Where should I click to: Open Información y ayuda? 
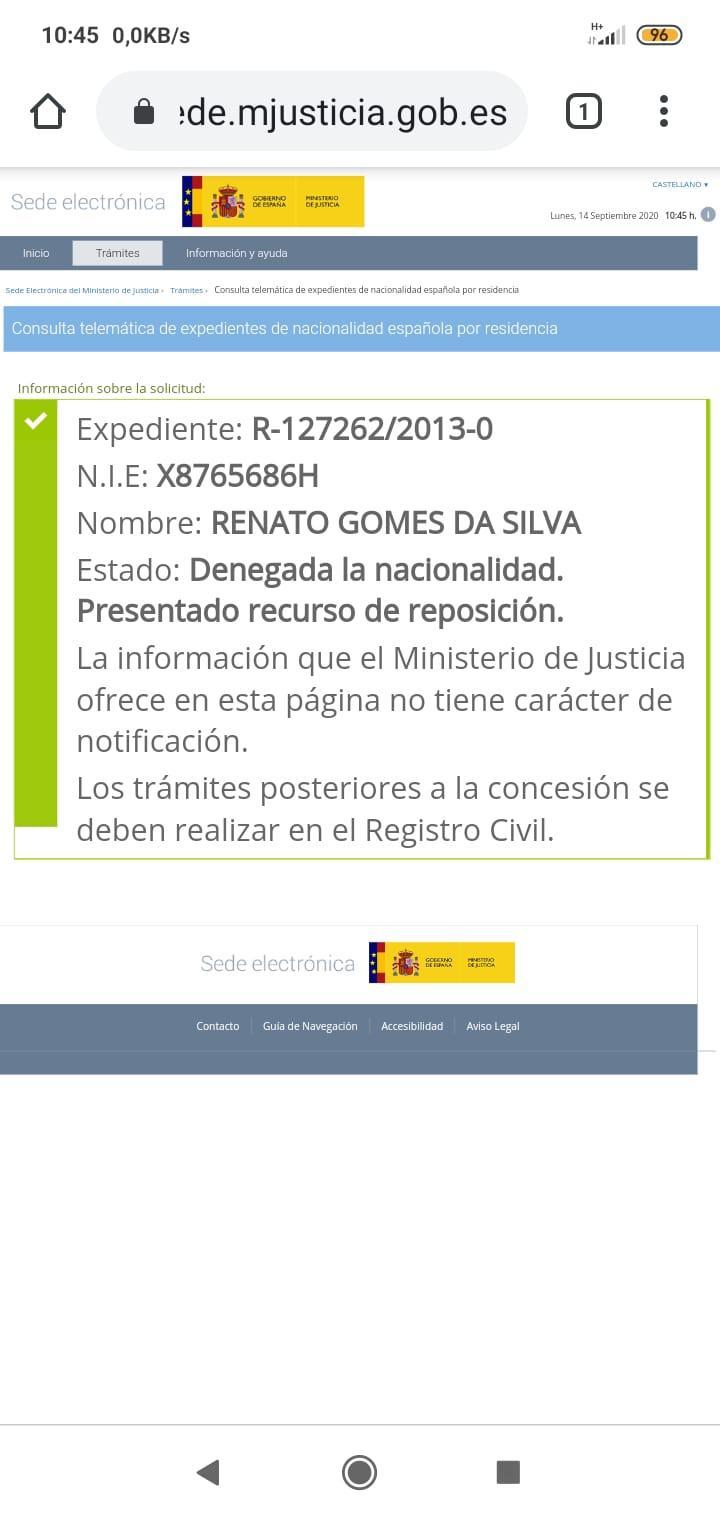tap(236, 253)
